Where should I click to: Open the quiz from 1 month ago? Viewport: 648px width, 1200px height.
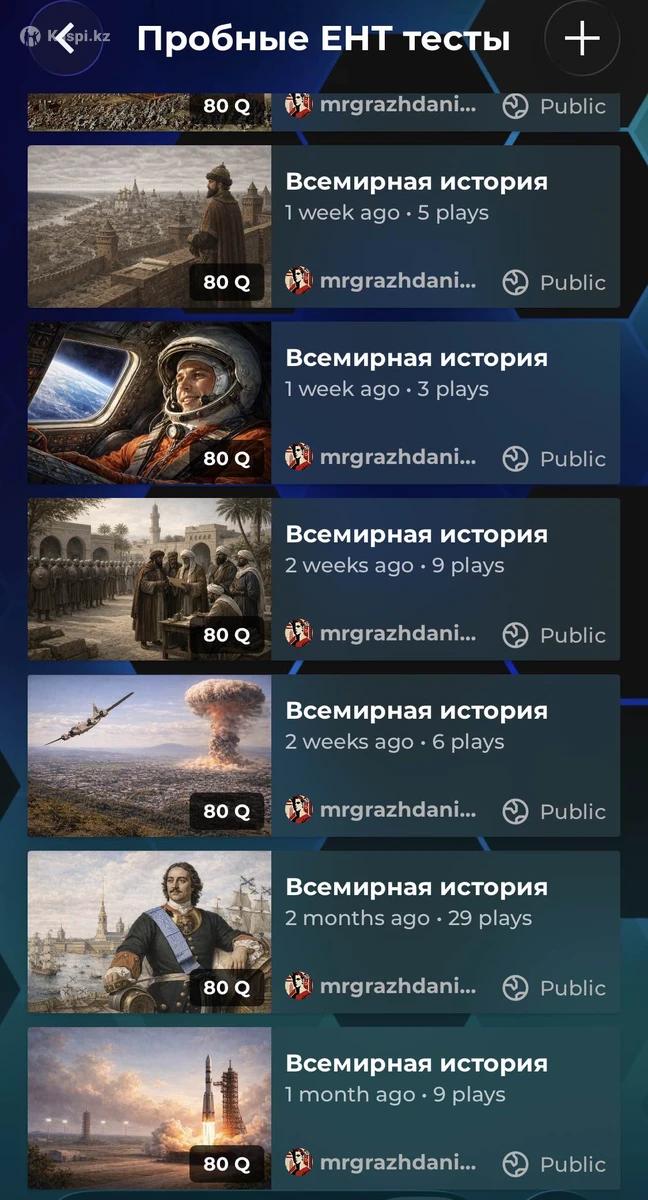click(416, 1064)
